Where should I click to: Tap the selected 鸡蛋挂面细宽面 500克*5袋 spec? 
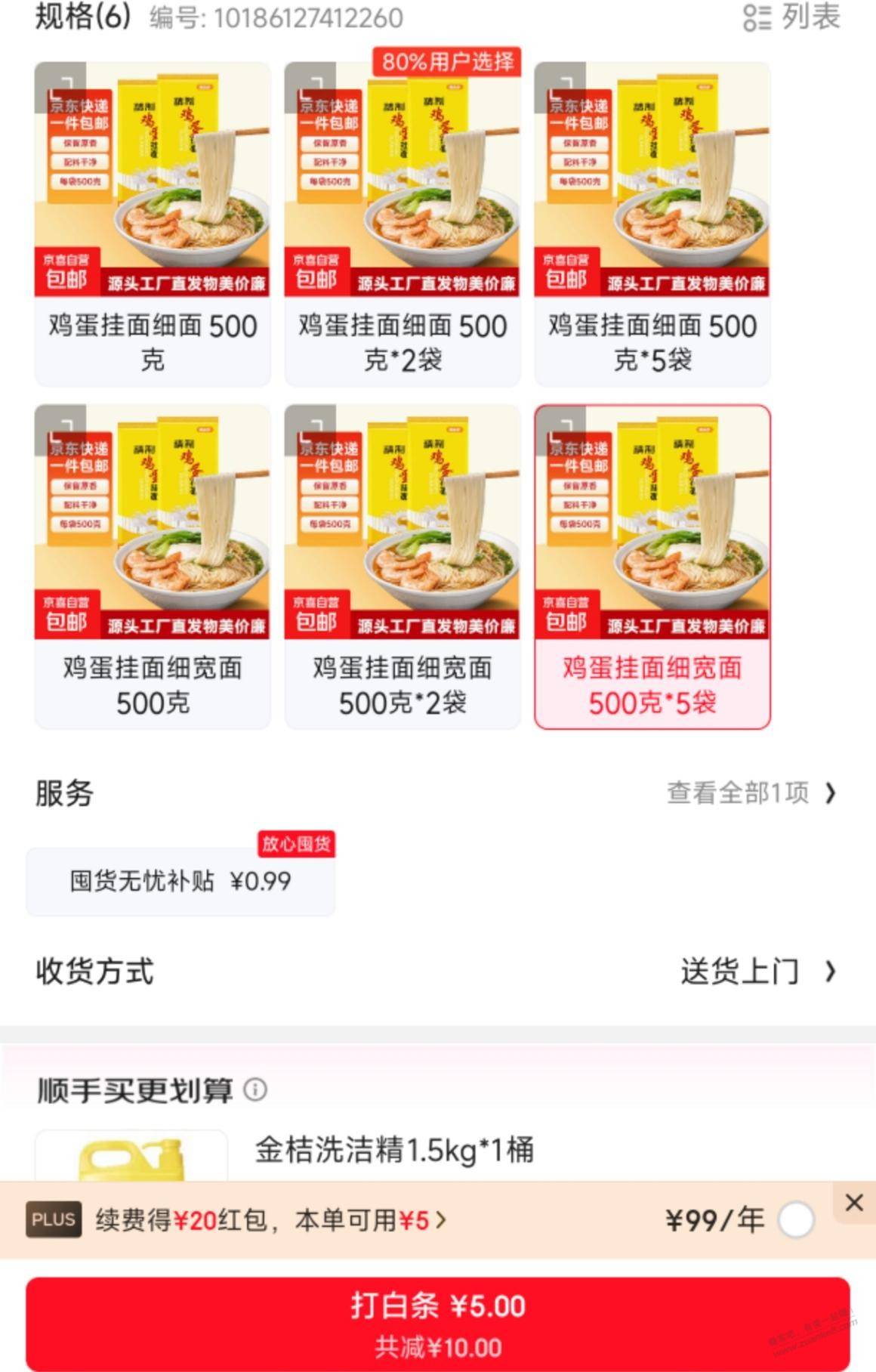(x=652, y=567)
